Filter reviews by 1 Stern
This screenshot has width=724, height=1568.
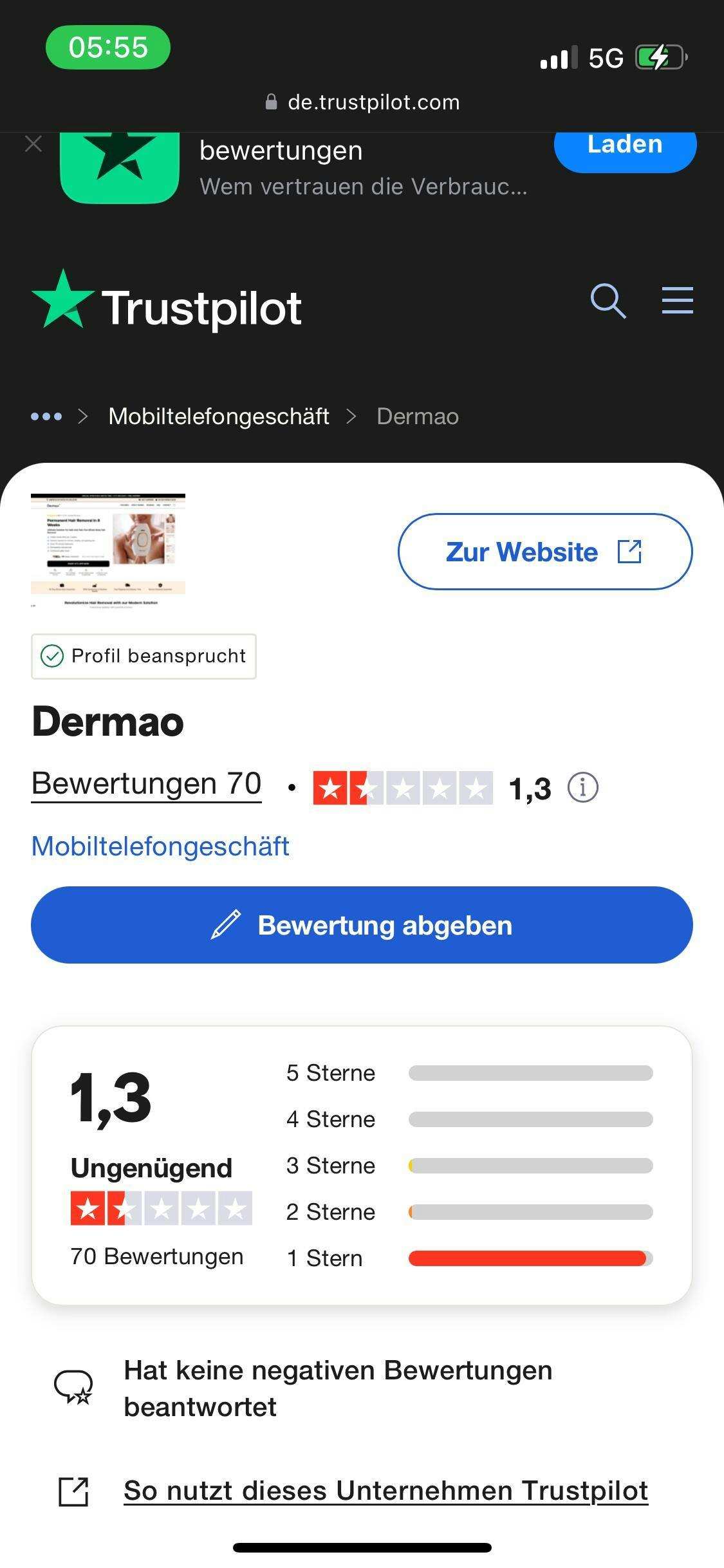point(469,1258)
